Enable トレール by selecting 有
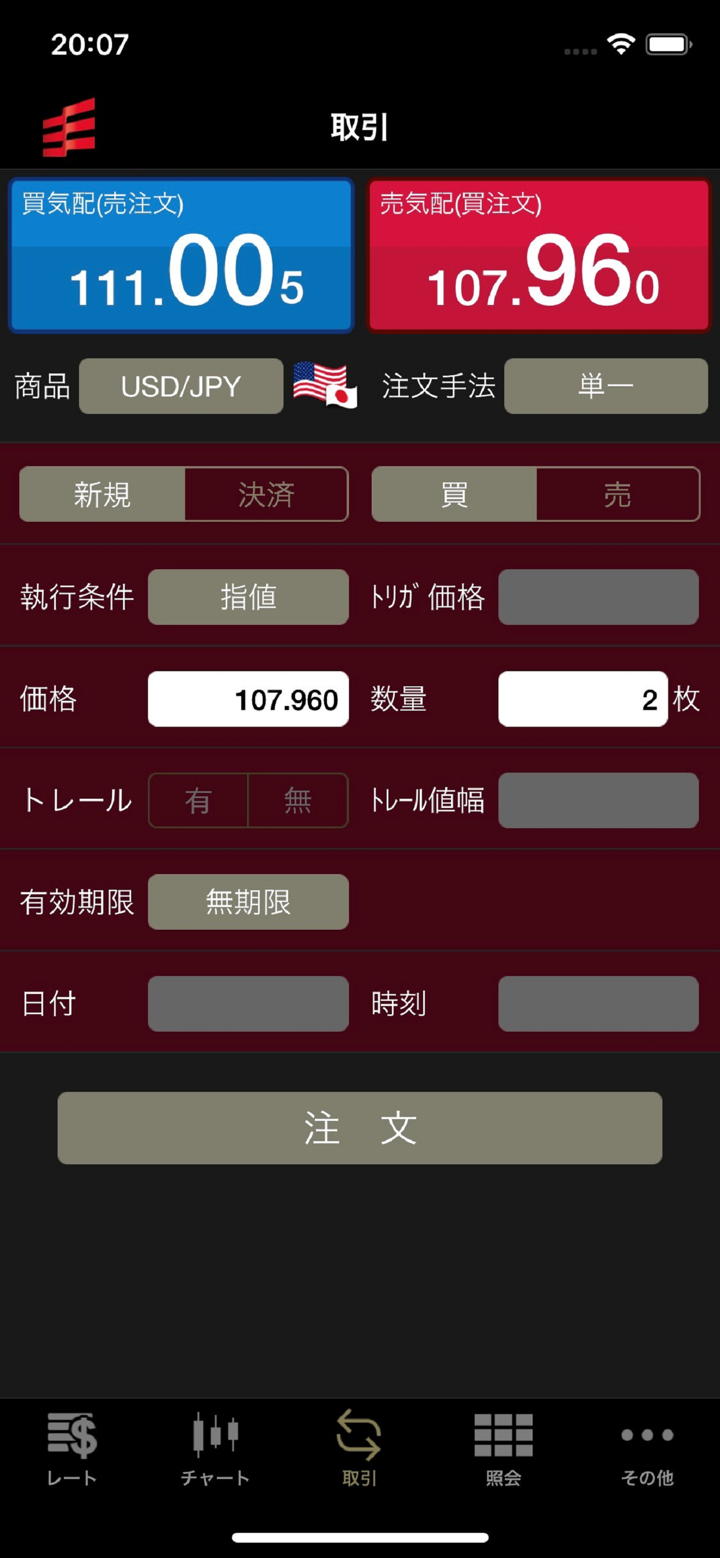The width and height of the screenshot is (720, 1558). 199,800
